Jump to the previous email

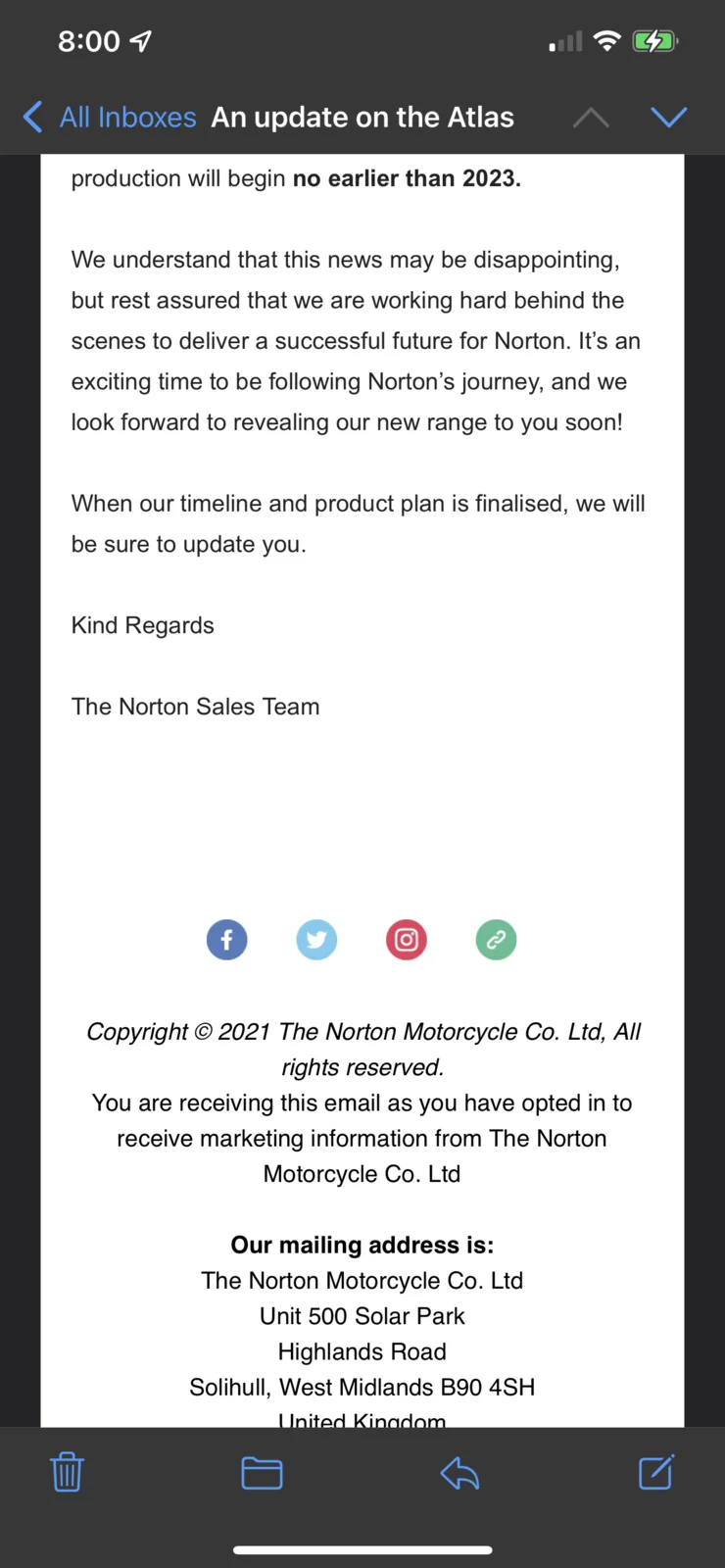(x=591, y=118)
